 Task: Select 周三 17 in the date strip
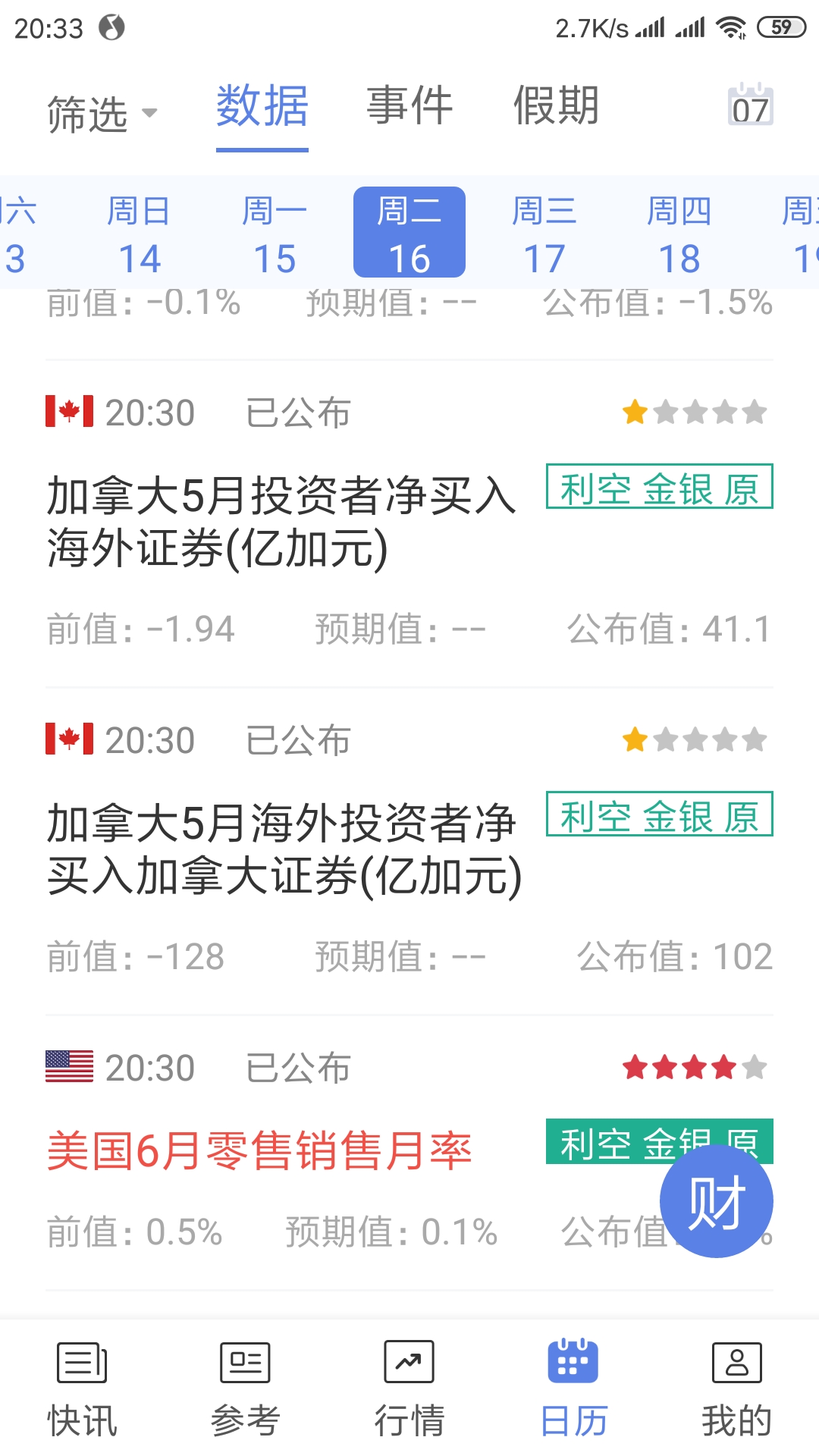click(x=544, y=234)
